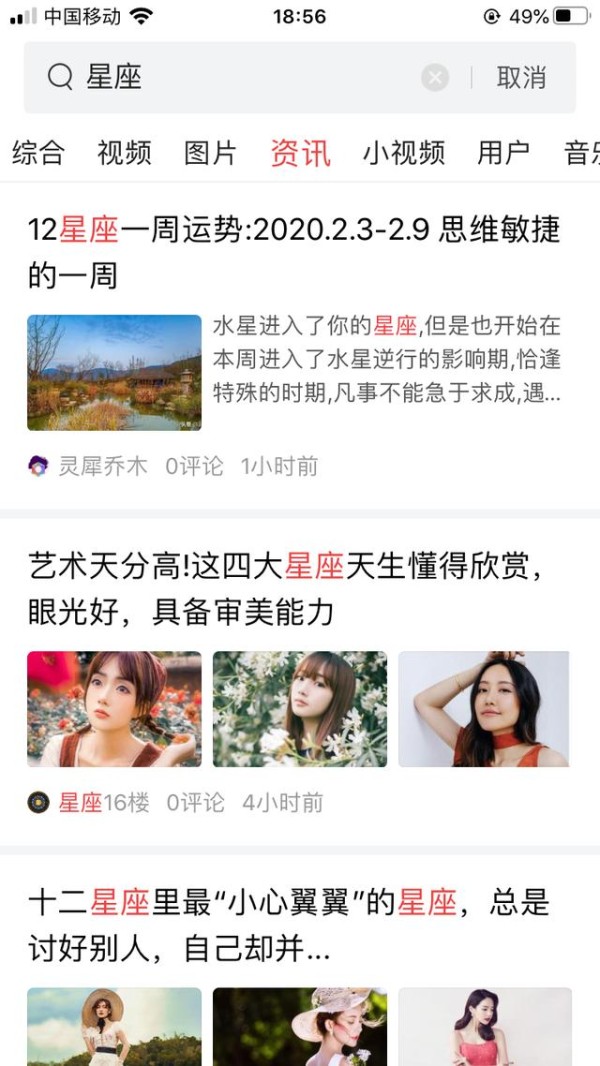Viewport: 600px width, 1066px height.
Task: Clear the search text with X icon
Action: (x=434, y=77)
